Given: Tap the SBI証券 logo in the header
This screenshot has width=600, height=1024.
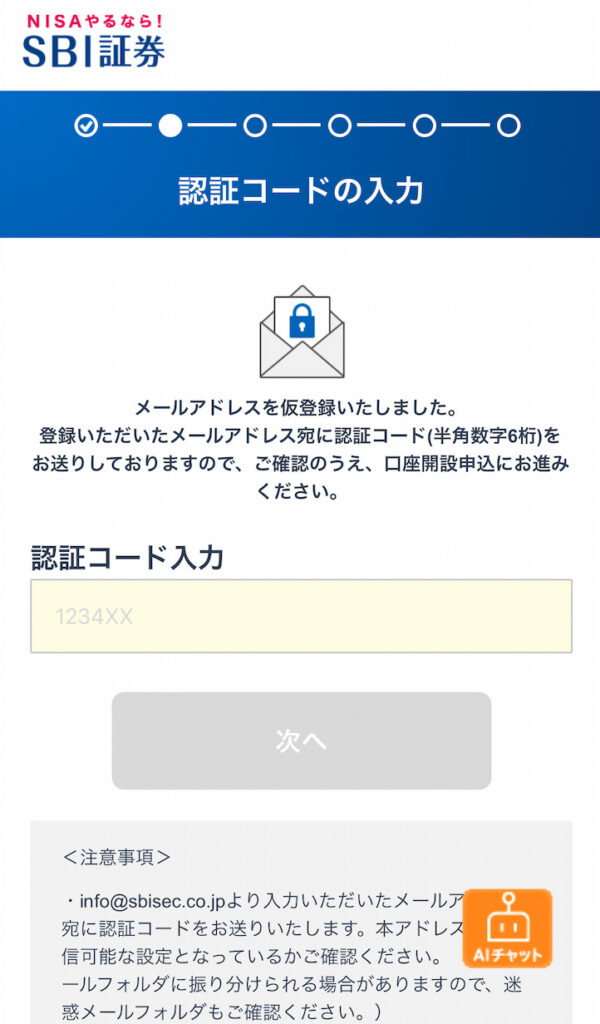Looking at the screenshot, I should pyautogui.click(x=94, y=41).
